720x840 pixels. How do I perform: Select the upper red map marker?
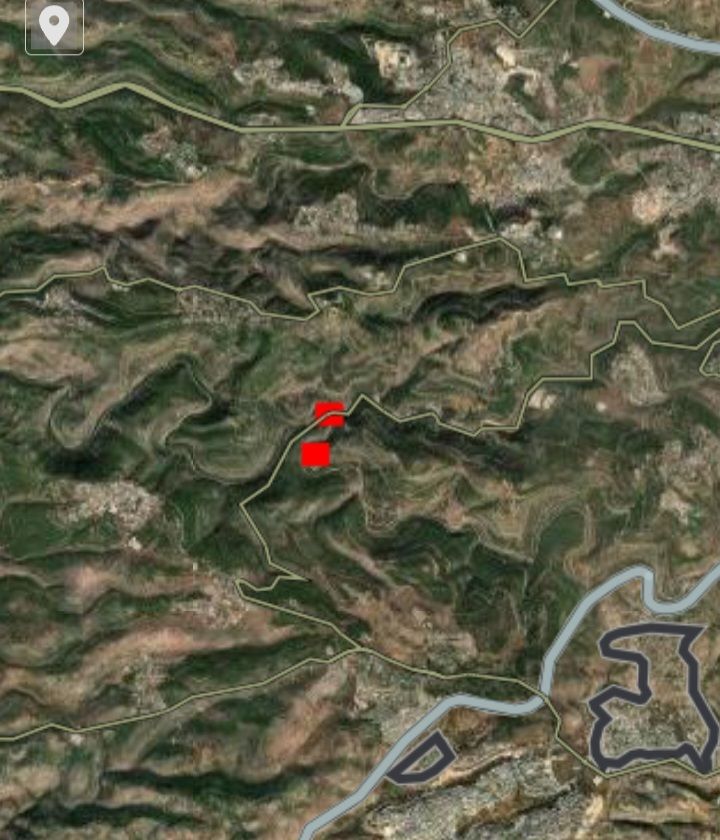329,414
